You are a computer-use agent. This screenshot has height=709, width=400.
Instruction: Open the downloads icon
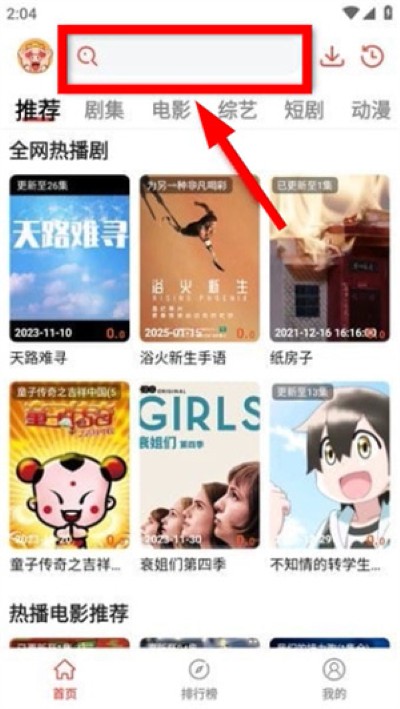click(x=332, y=57)
